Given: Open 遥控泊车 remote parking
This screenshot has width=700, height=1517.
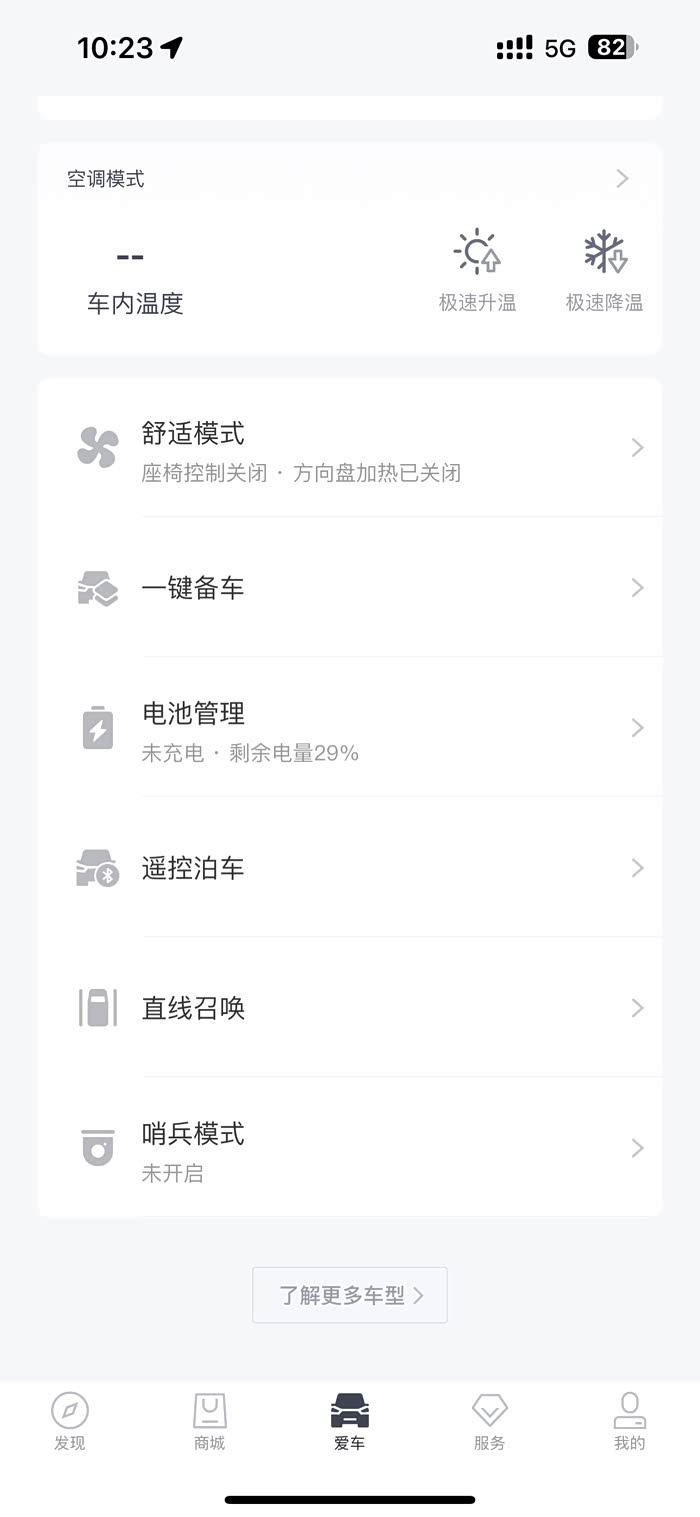Looking at the screenshot, I should 350,868.
